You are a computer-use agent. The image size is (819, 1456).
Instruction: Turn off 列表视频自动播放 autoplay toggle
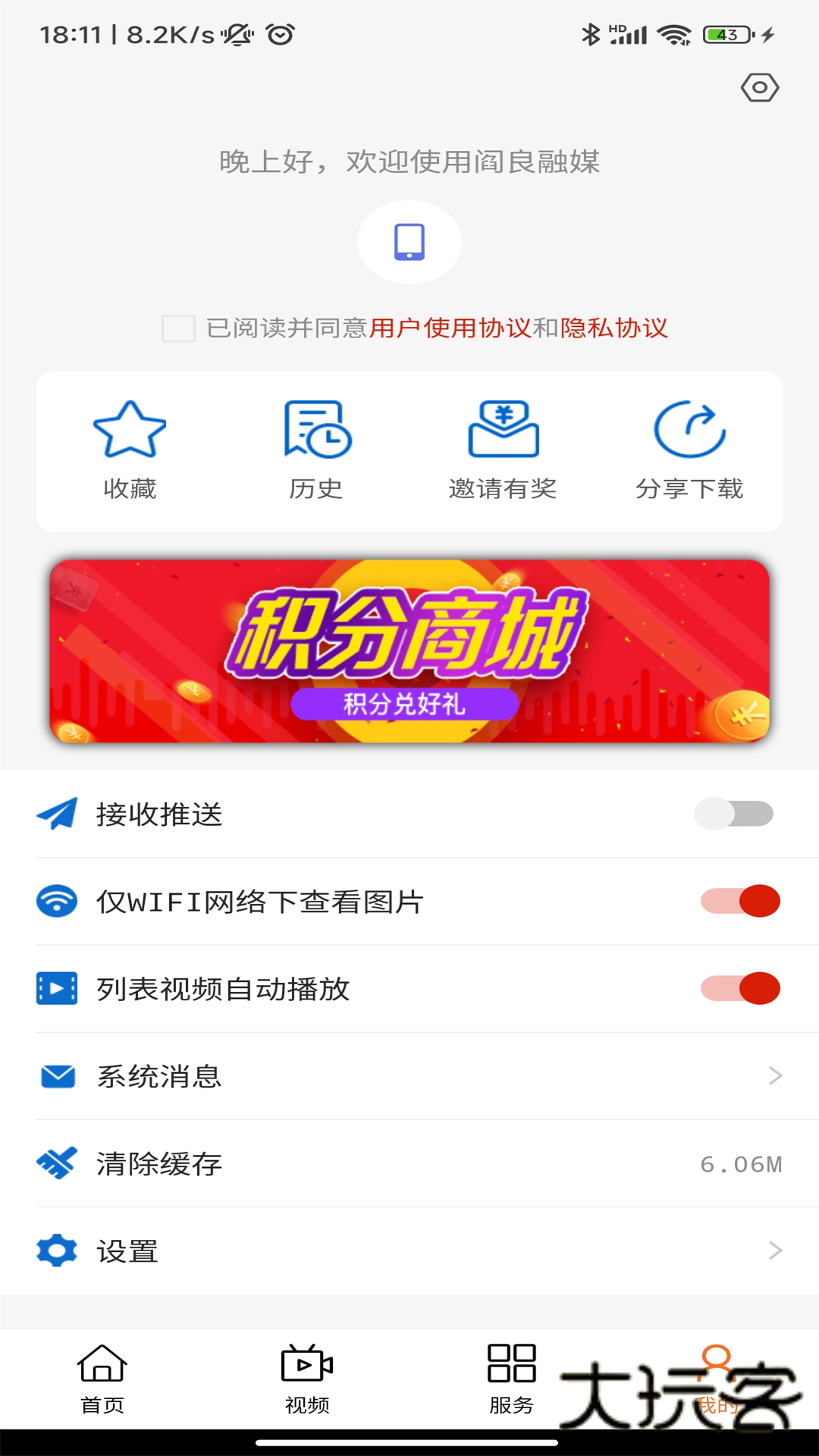click(739, 988)
